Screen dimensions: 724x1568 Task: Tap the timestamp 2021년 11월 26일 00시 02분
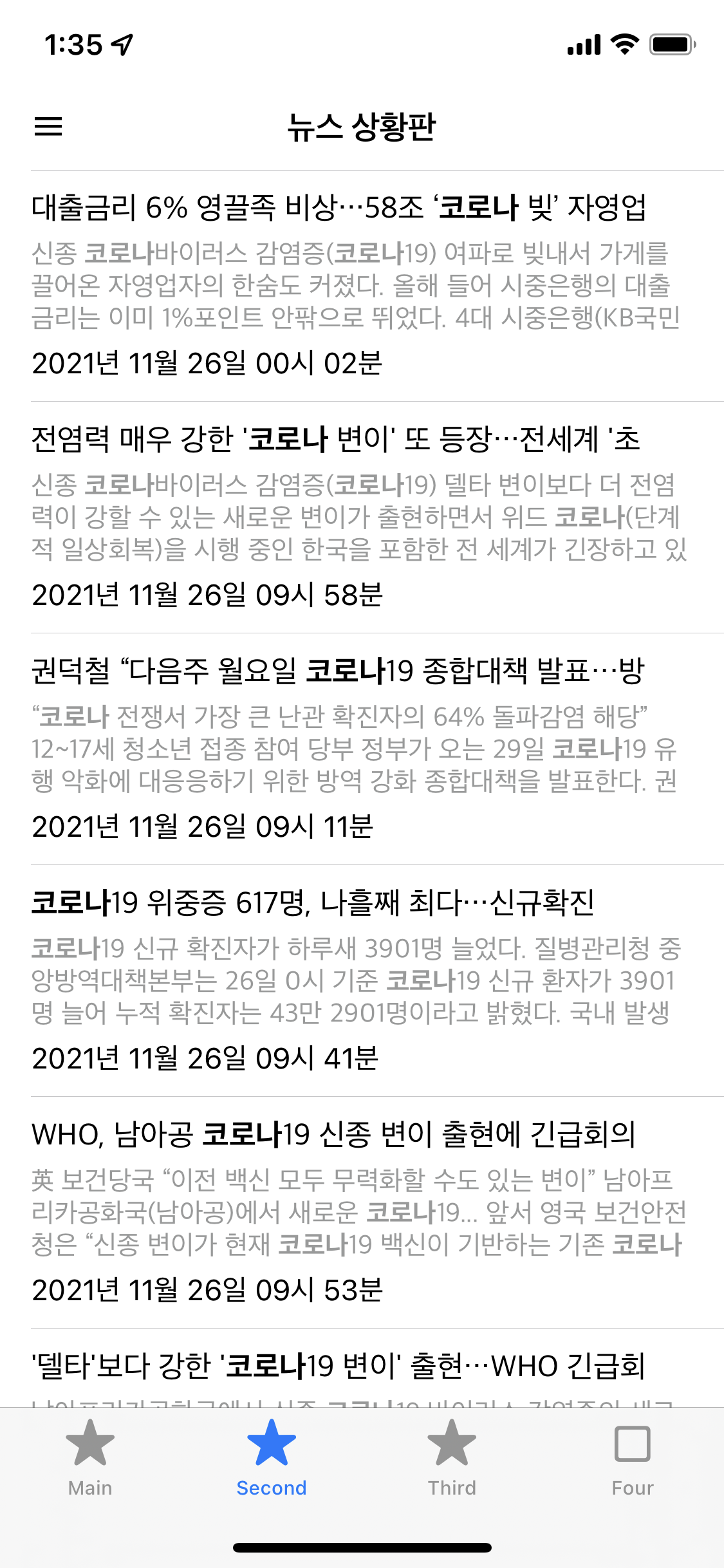pyautogui.click(x=207, y=365)
